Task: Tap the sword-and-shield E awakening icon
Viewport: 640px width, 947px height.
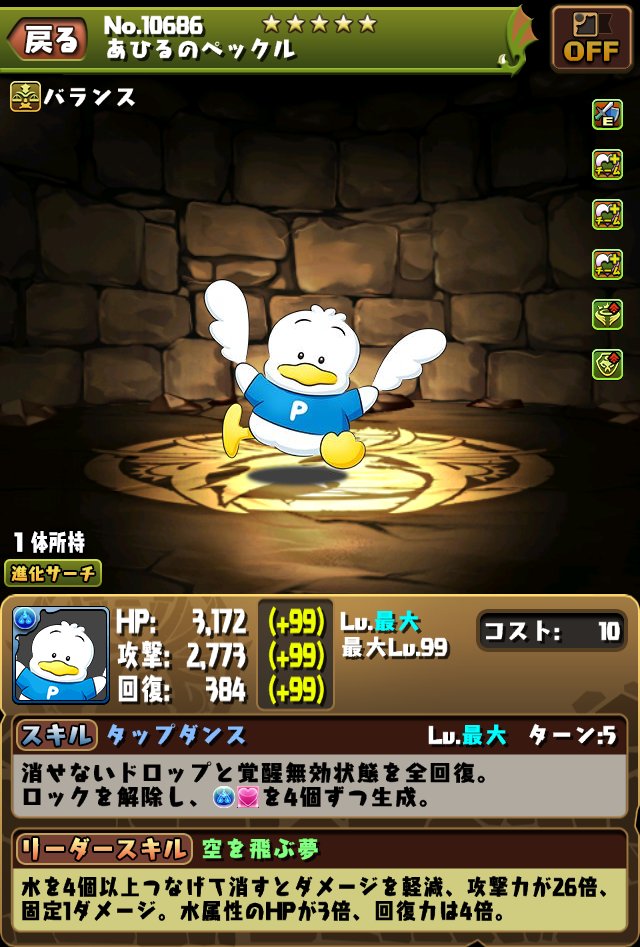Action: pyautogui.click(x=607, y=115)
